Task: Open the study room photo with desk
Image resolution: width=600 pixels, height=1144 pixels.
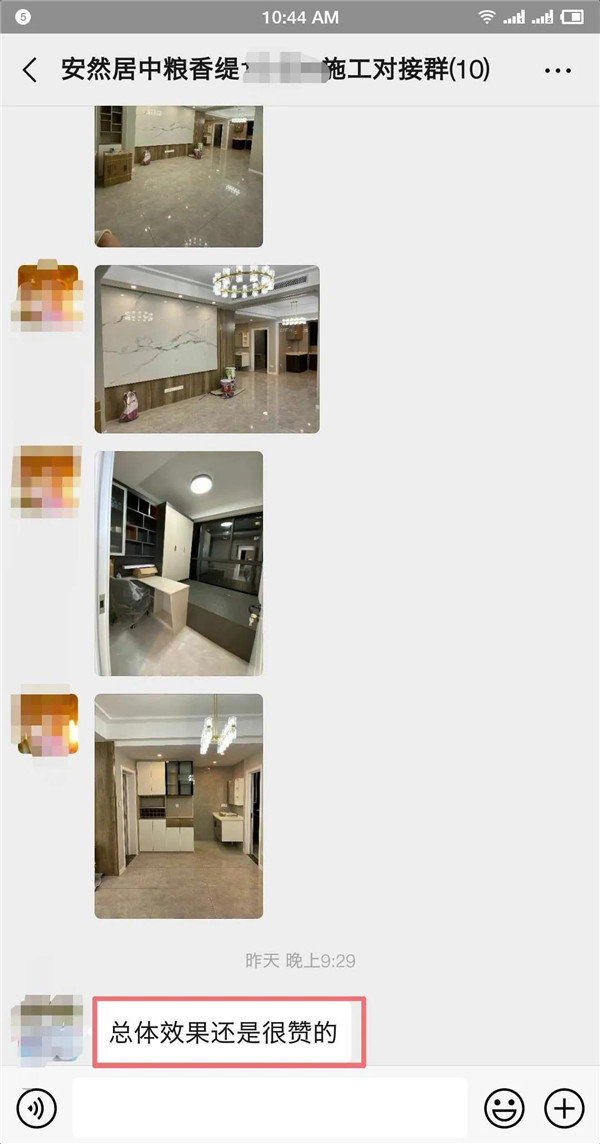Action: click(179, 563)
